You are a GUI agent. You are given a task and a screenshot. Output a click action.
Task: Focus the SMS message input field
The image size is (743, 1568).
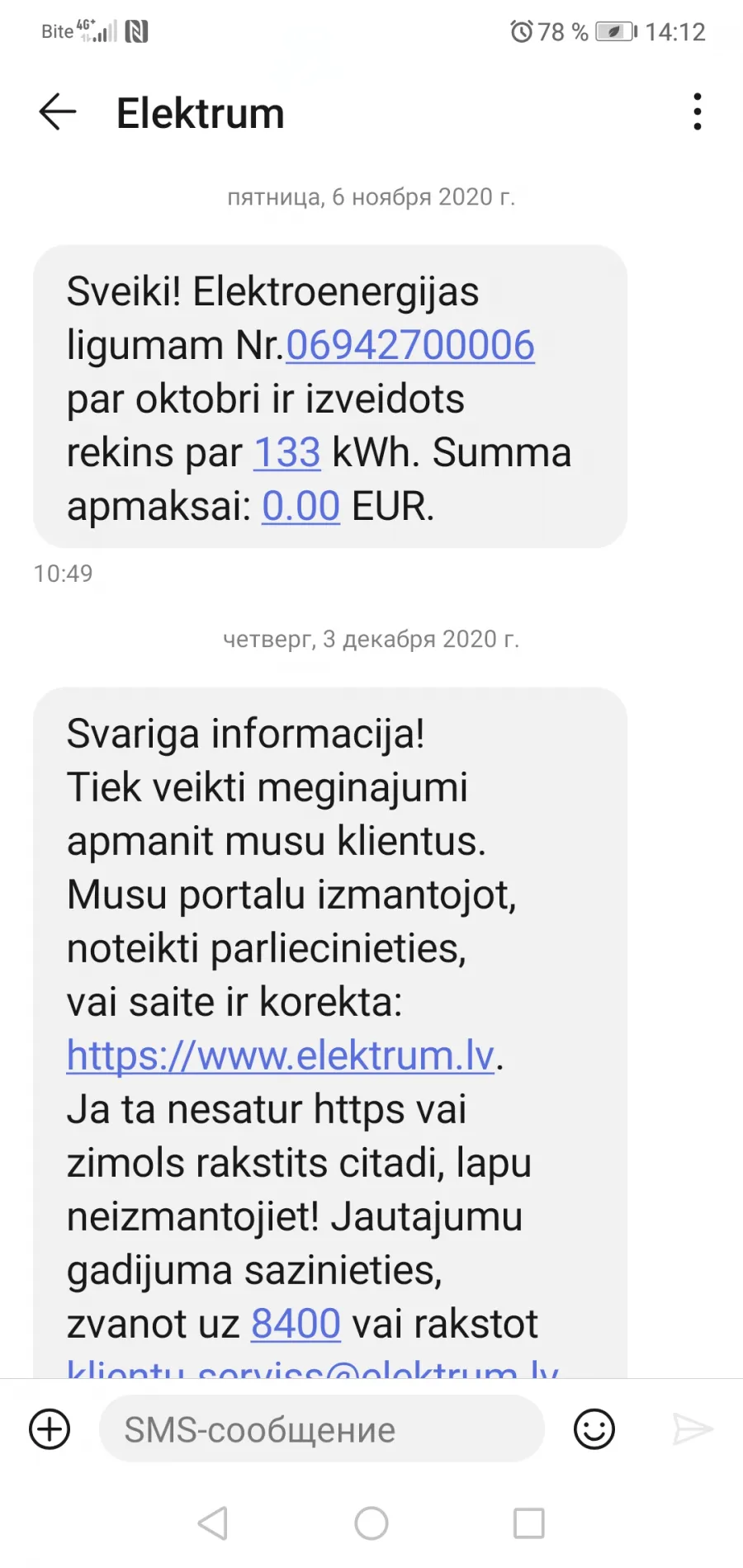pos(322,1429)
